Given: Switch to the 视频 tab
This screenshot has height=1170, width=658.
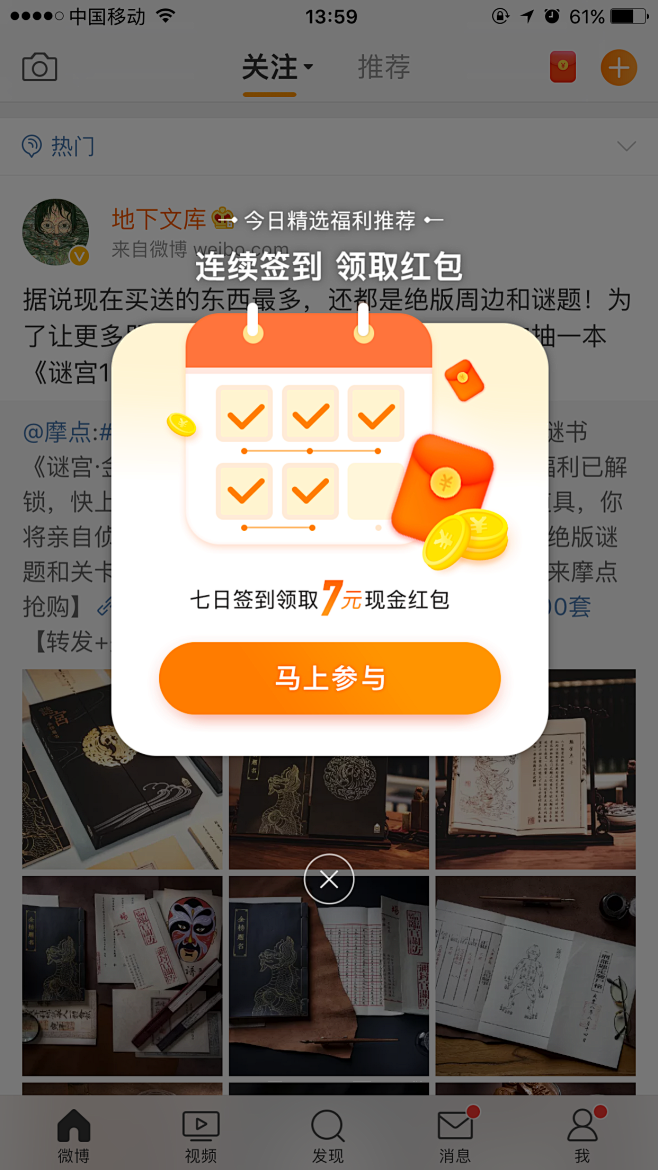Looking at the screenshot, I should click(200, 1136).
